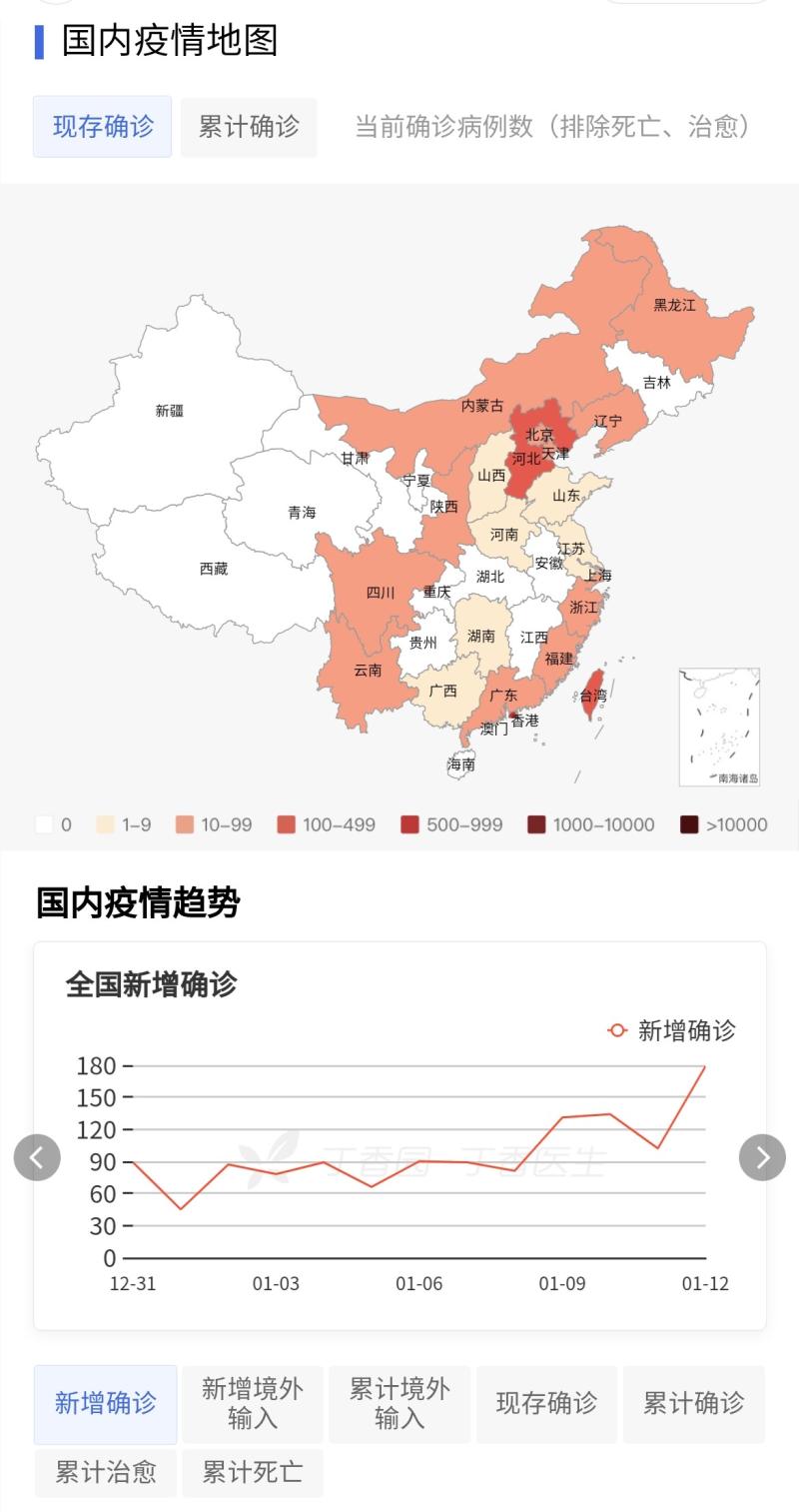Toggle the 新增确诊 chart legend
The height and width of the screenshot is (1512, 799).
coord(672,1030)
